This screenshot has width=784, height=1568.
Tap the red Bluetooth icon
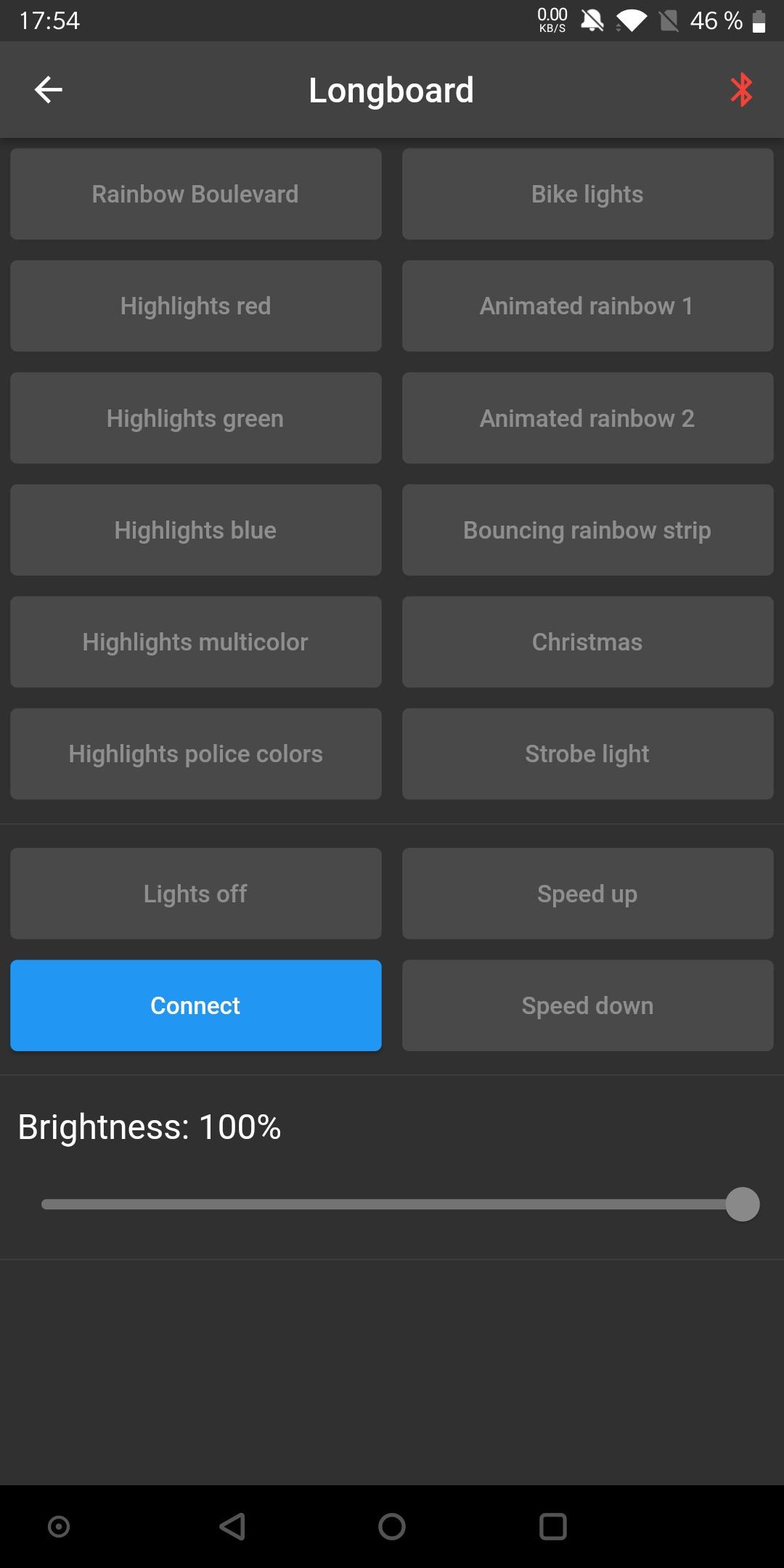click(741, 89)
